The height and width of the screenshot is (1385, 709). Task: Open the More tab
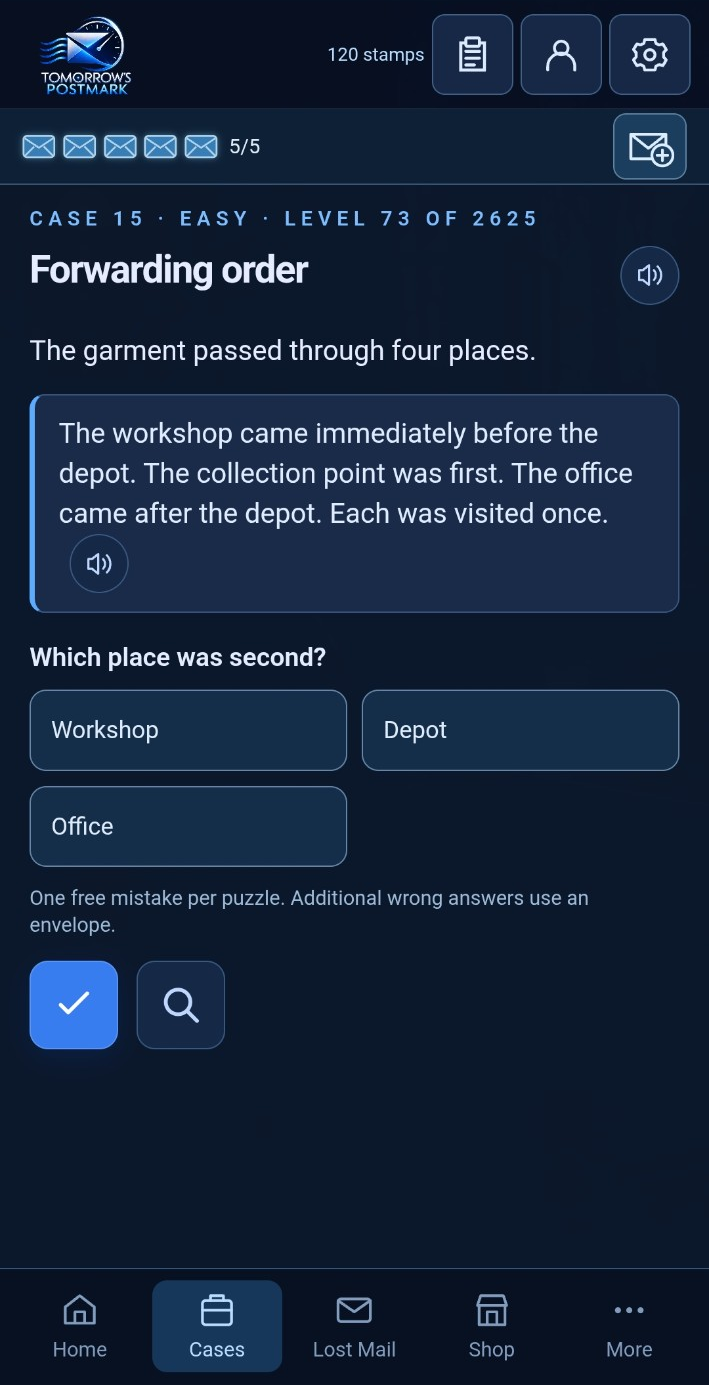[x=629, y=1326]
